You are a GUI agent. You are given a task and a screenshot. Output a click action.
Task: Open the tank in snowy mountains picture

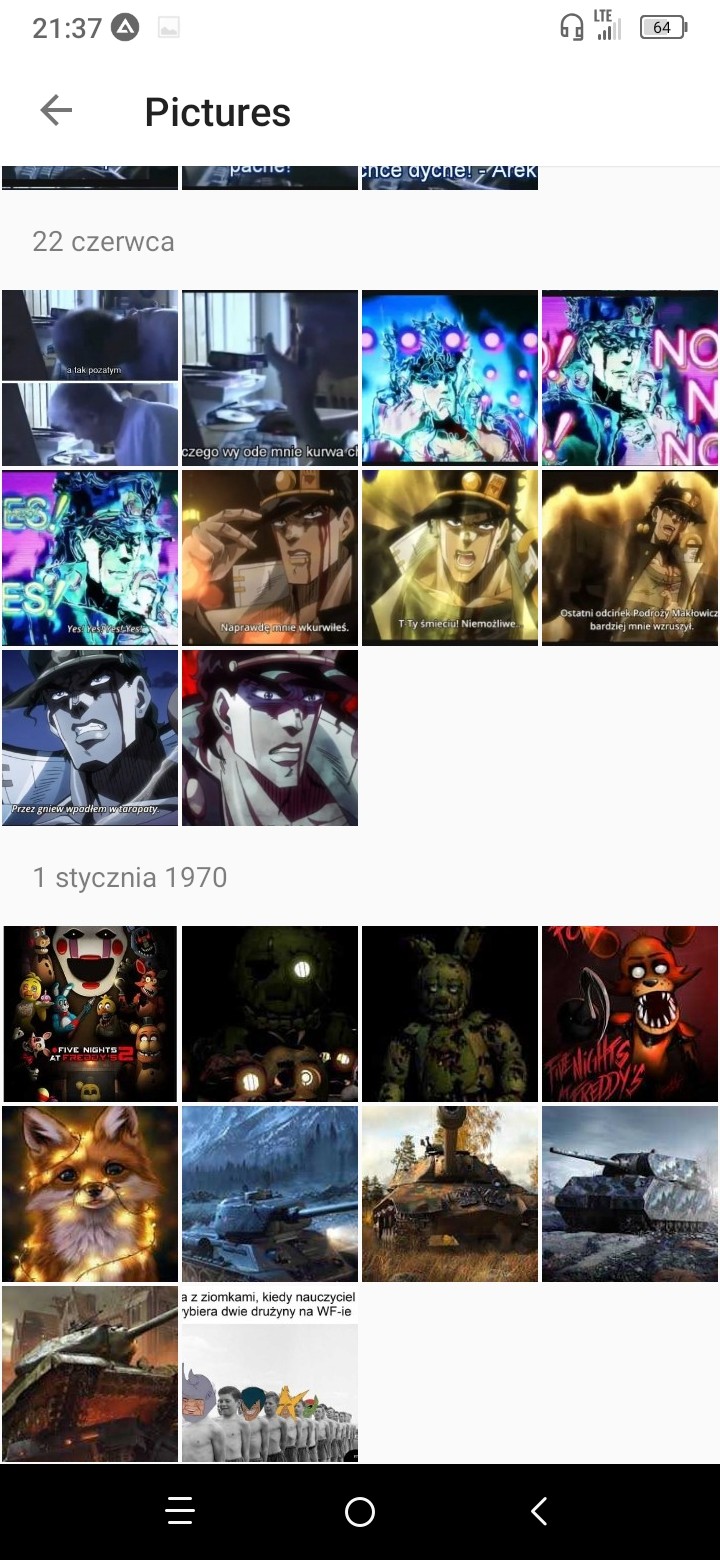pos(270,1194)
